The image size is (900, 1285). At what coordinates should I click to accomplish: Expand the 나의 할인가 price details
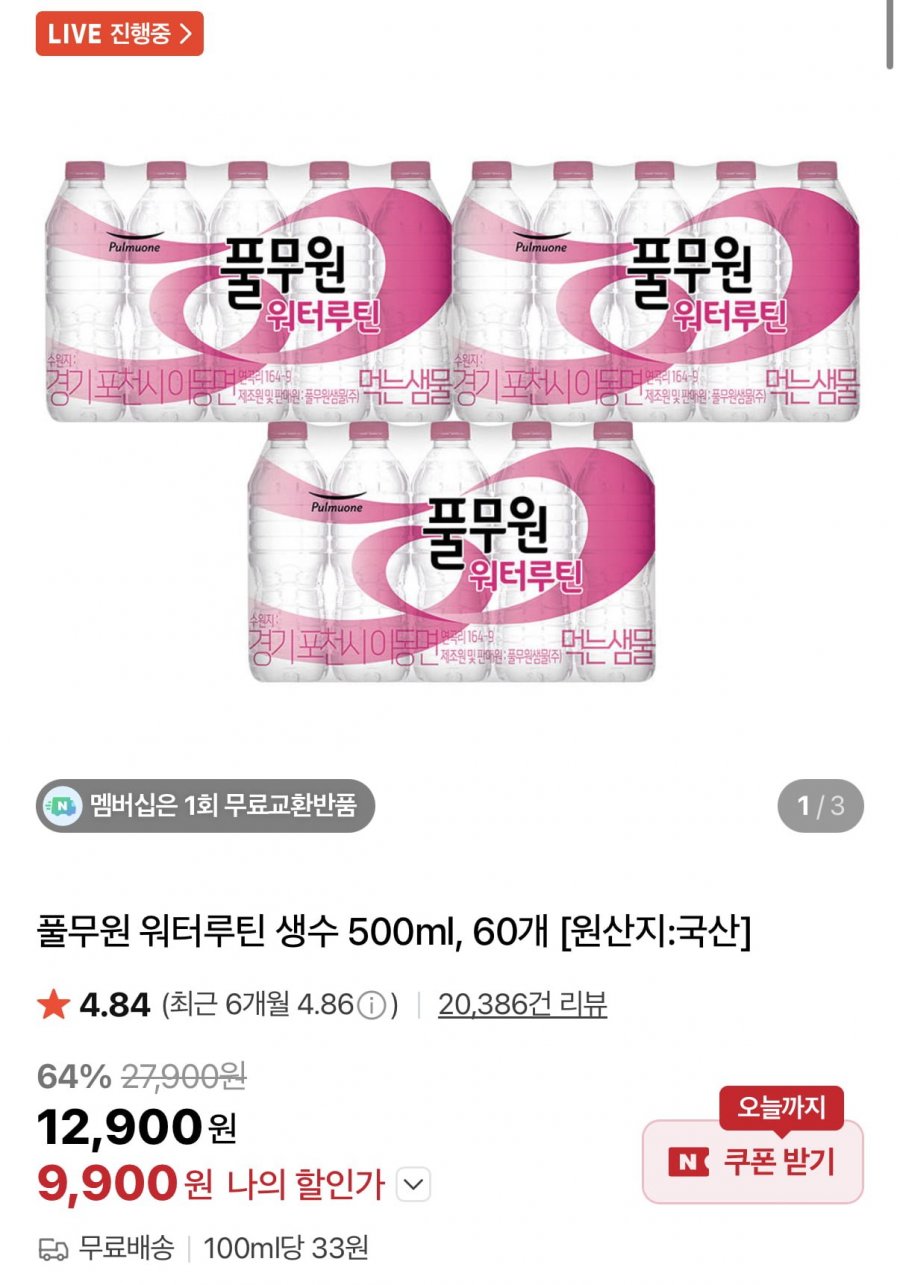click(x=413, y=1186)
